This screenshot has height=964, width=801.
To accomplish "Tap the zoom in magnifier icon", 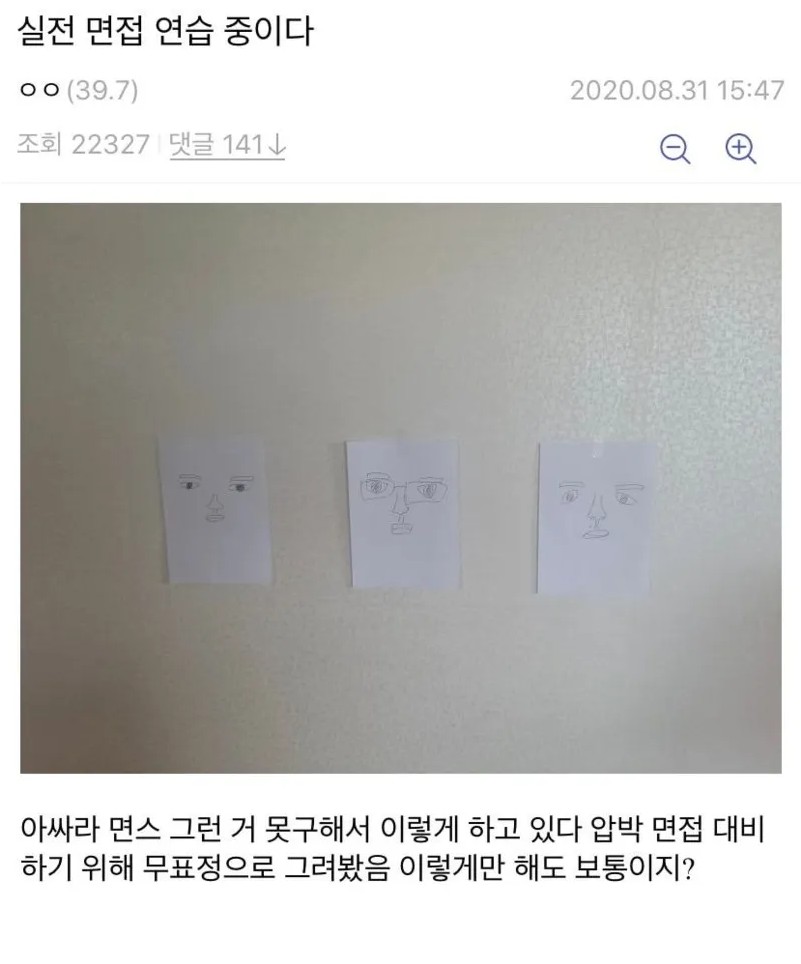I will pos(739,149).
